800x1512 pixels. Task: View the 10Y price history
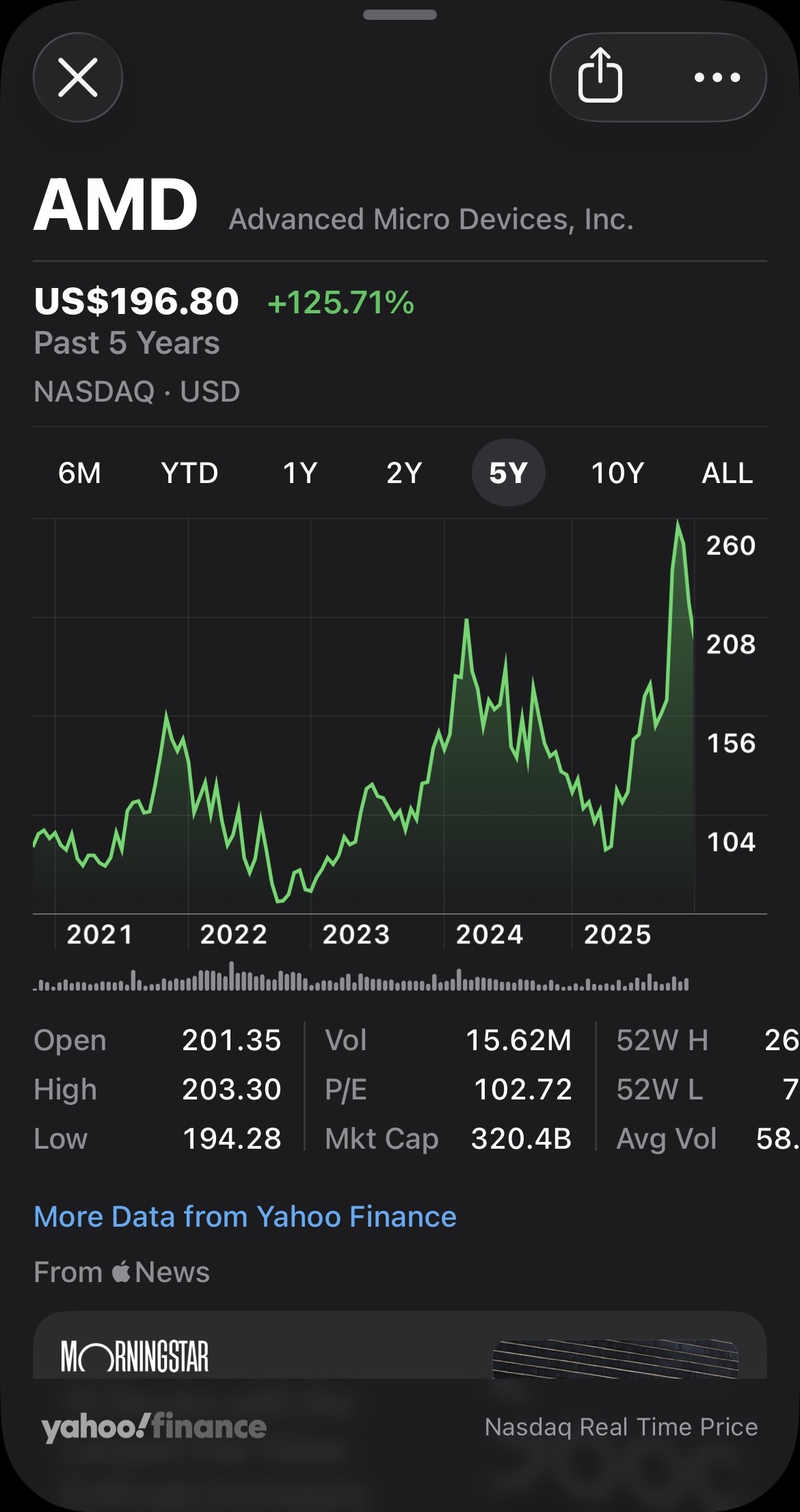click(617, 473)
